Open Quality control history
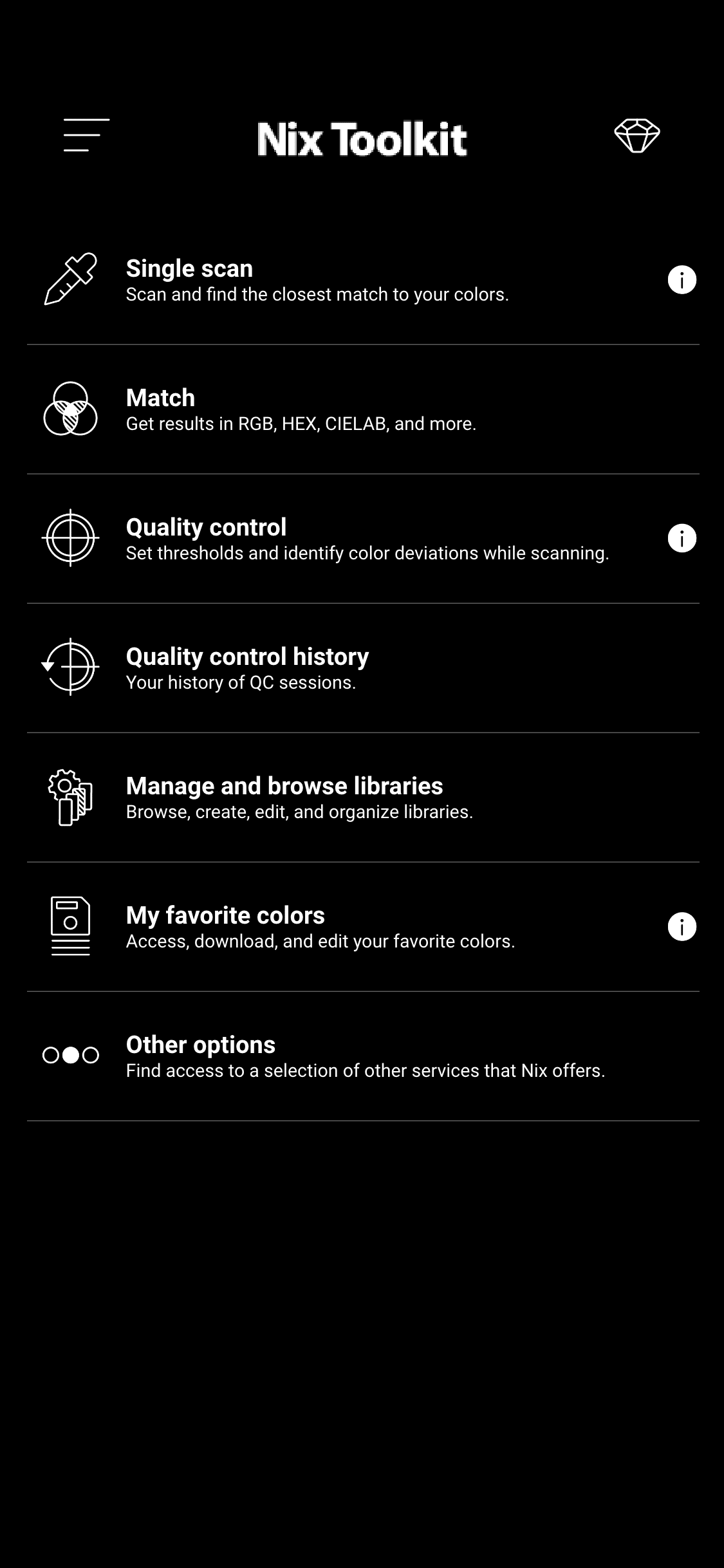The image size is (724, 1568). (x=247, y=668)
